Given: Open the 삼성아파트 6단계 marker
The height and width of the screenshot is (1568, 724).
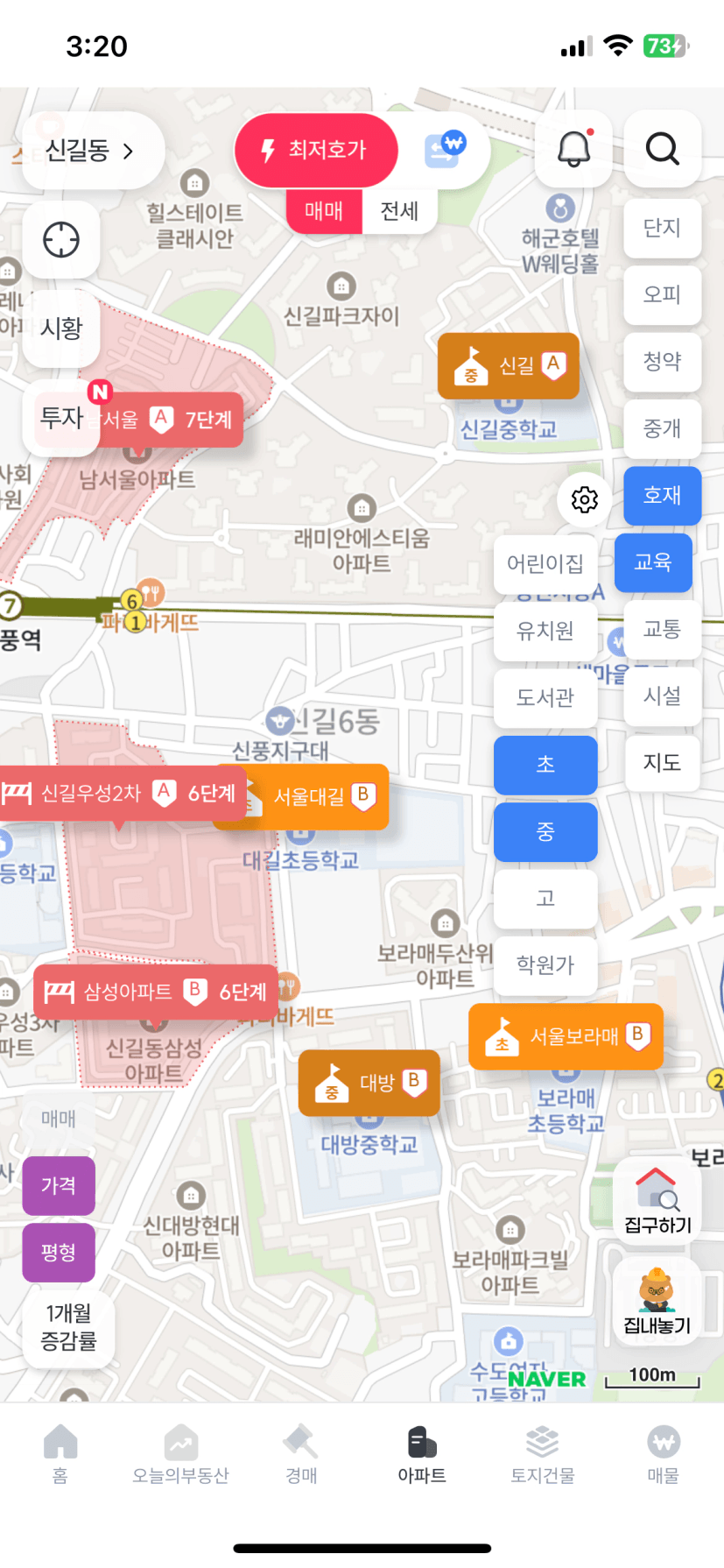Looking at the screenshot, I should 156,992.
